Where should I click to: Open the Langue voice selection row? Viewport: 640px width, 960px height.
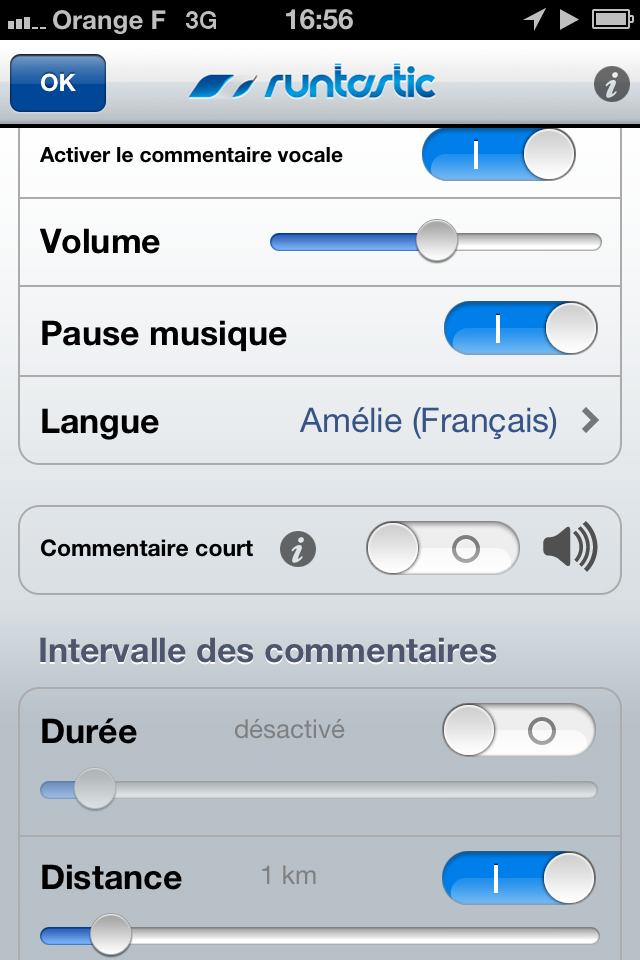click(x=320, y=421)
